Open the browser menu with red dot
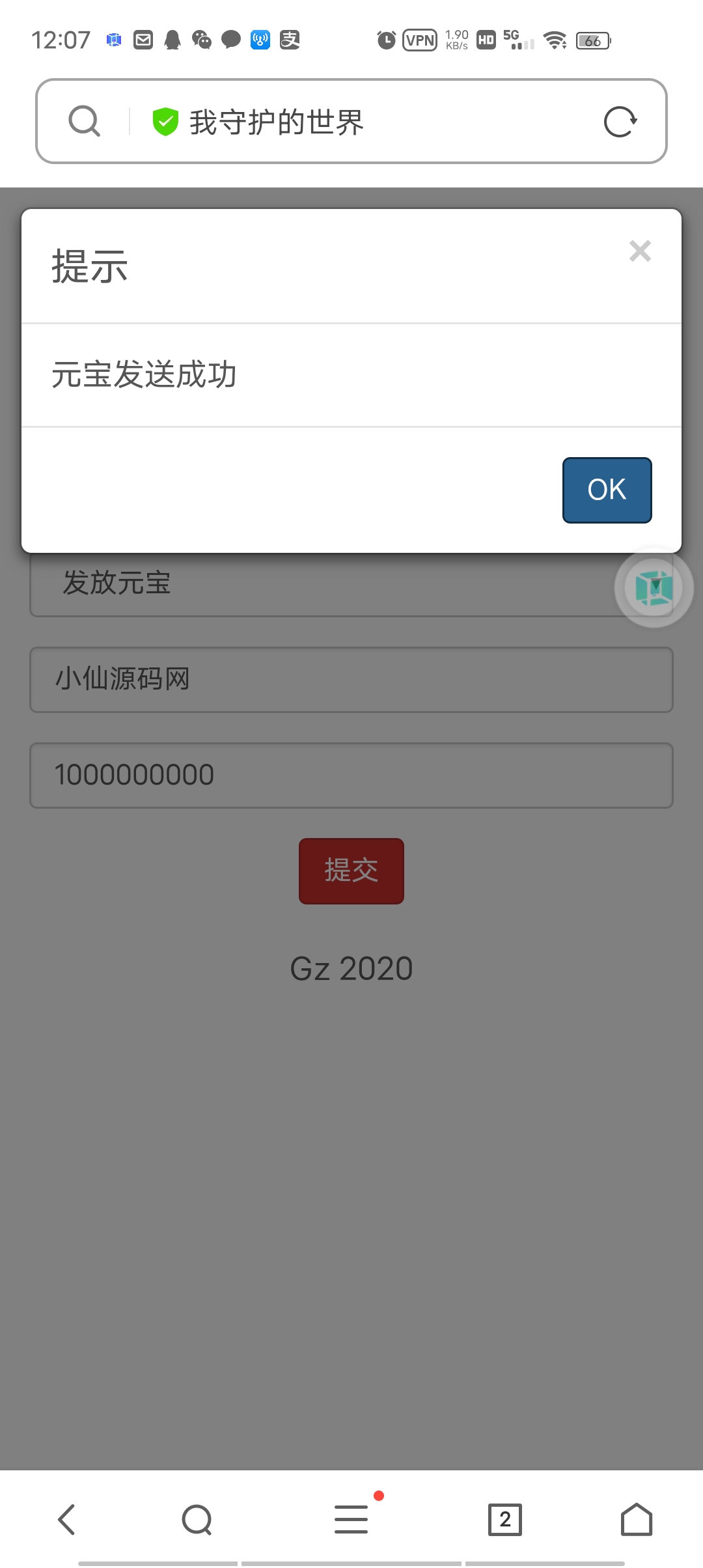Image resolution: width=703 pixels, height=1568 pixels. 351,1519
